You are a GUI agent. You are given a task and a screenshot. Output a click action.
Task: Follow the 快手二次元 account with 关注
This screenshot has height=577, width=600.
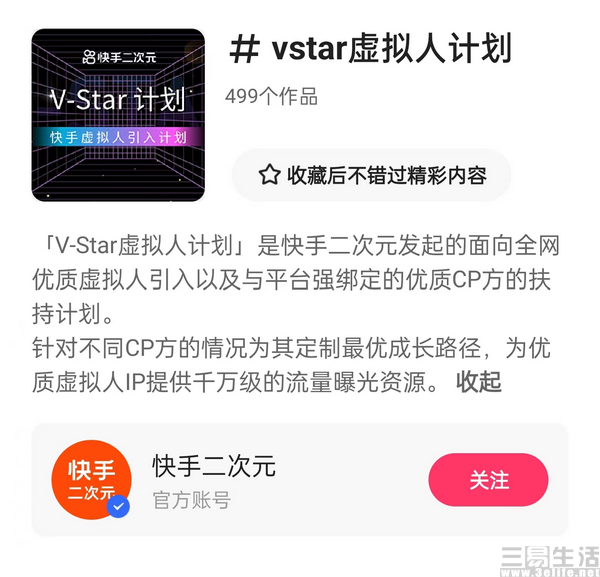pos(488,480)
